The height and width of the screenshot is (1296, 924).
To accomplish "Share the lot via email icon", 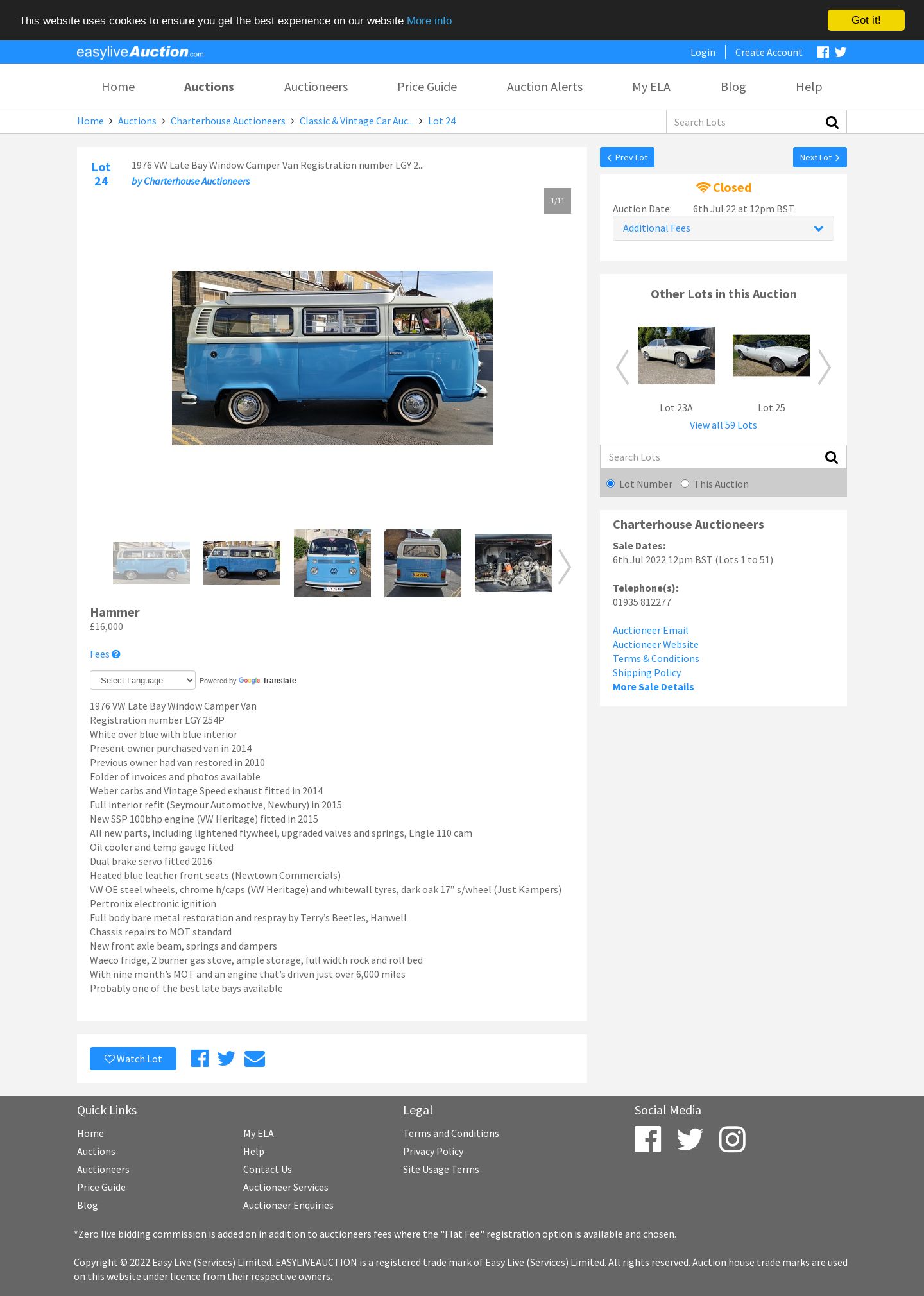I will click(255, 1059).
